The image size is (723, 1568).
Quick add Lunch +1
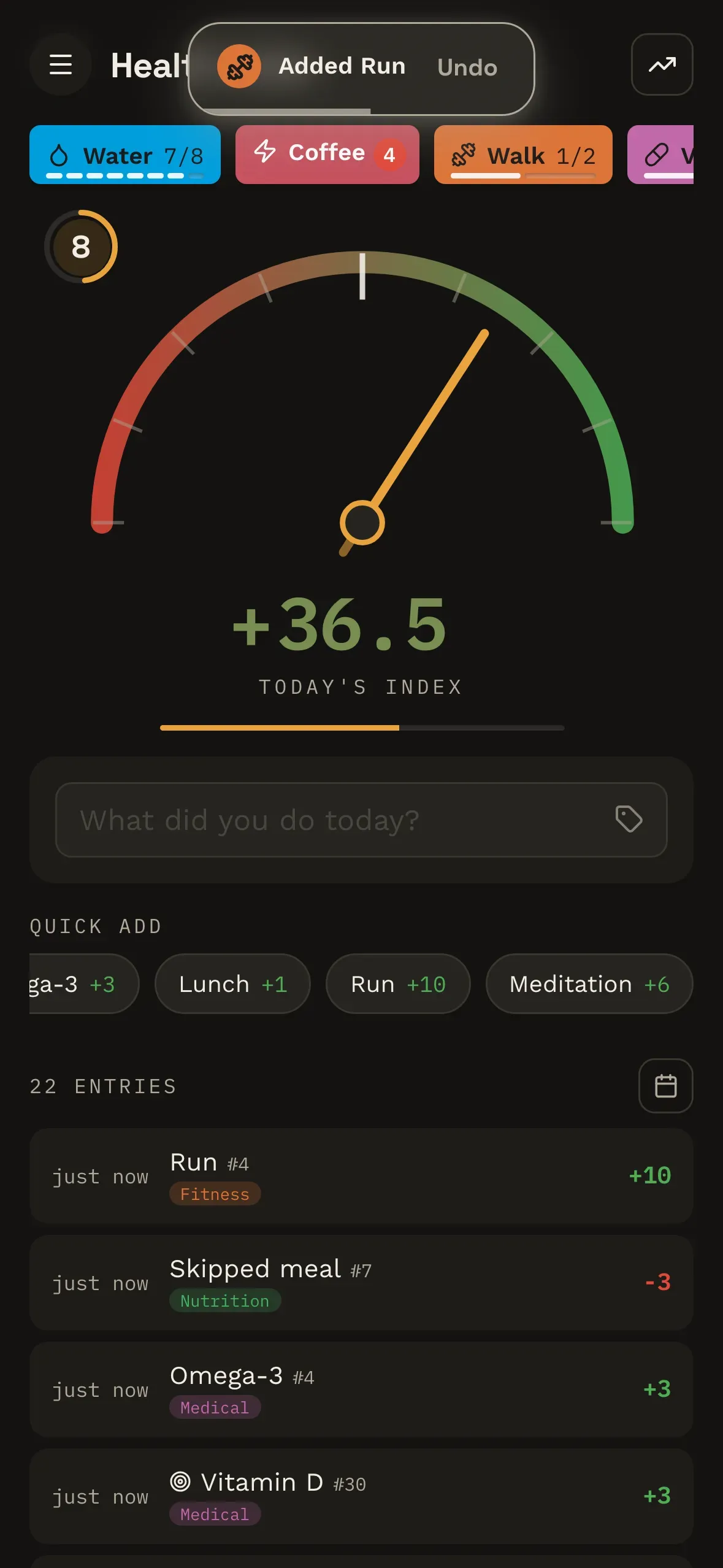(232, 984)
